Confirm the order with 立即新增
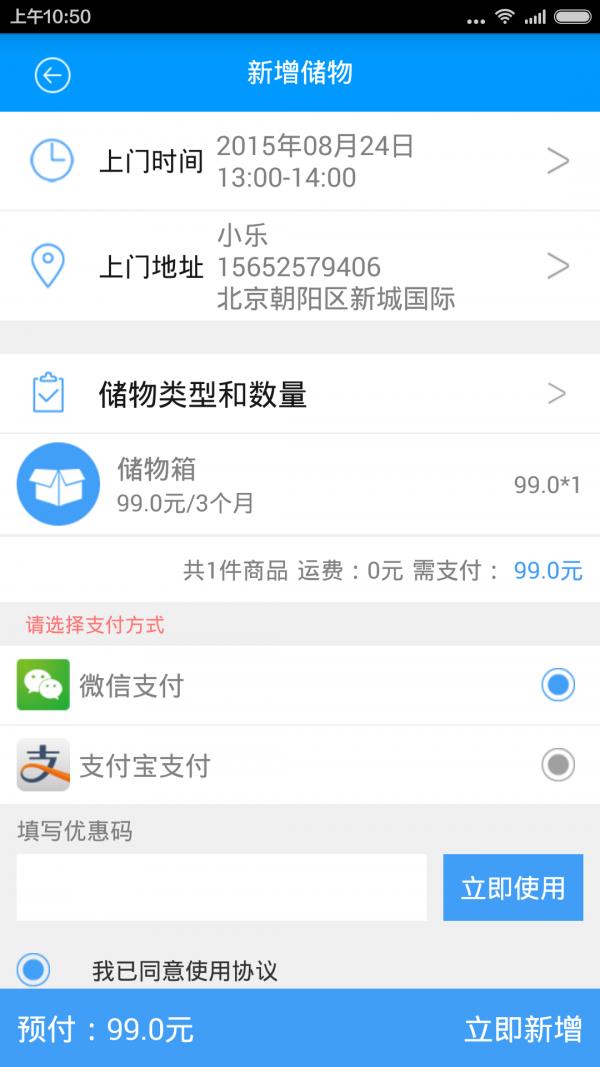600x1067 pixels. tap(523, 1029)
